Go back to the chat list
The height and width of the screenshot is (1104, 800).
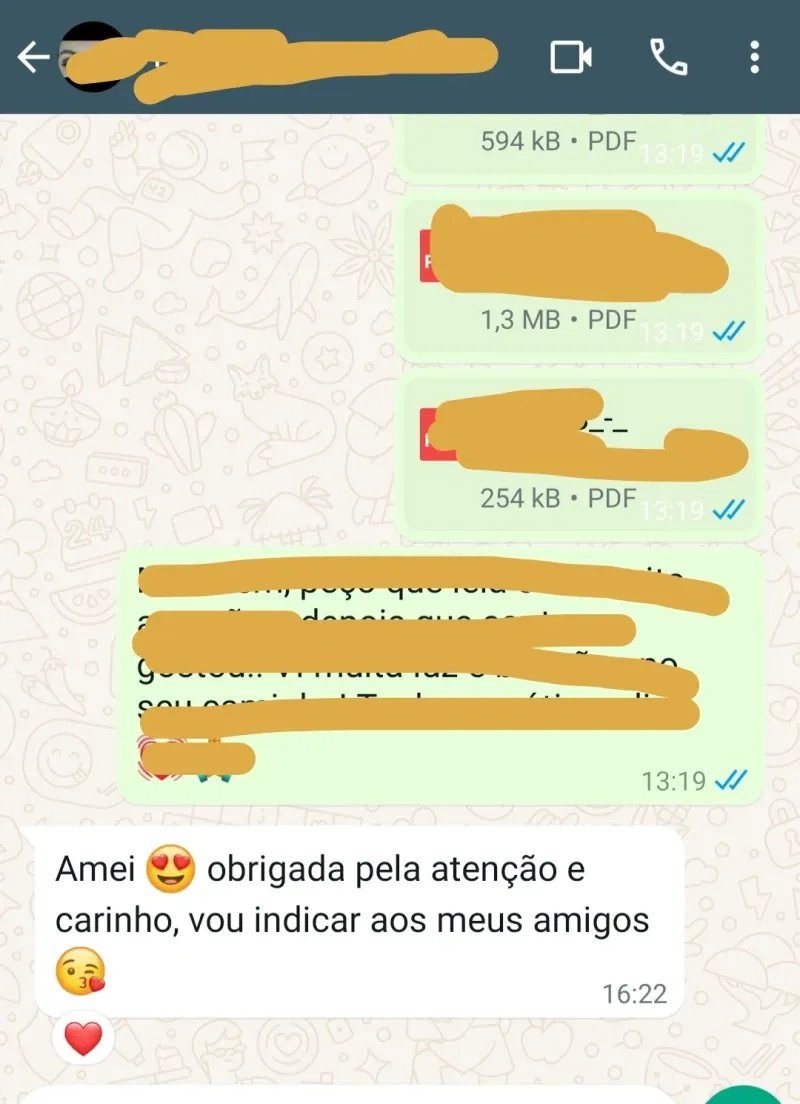click(33, 58)
